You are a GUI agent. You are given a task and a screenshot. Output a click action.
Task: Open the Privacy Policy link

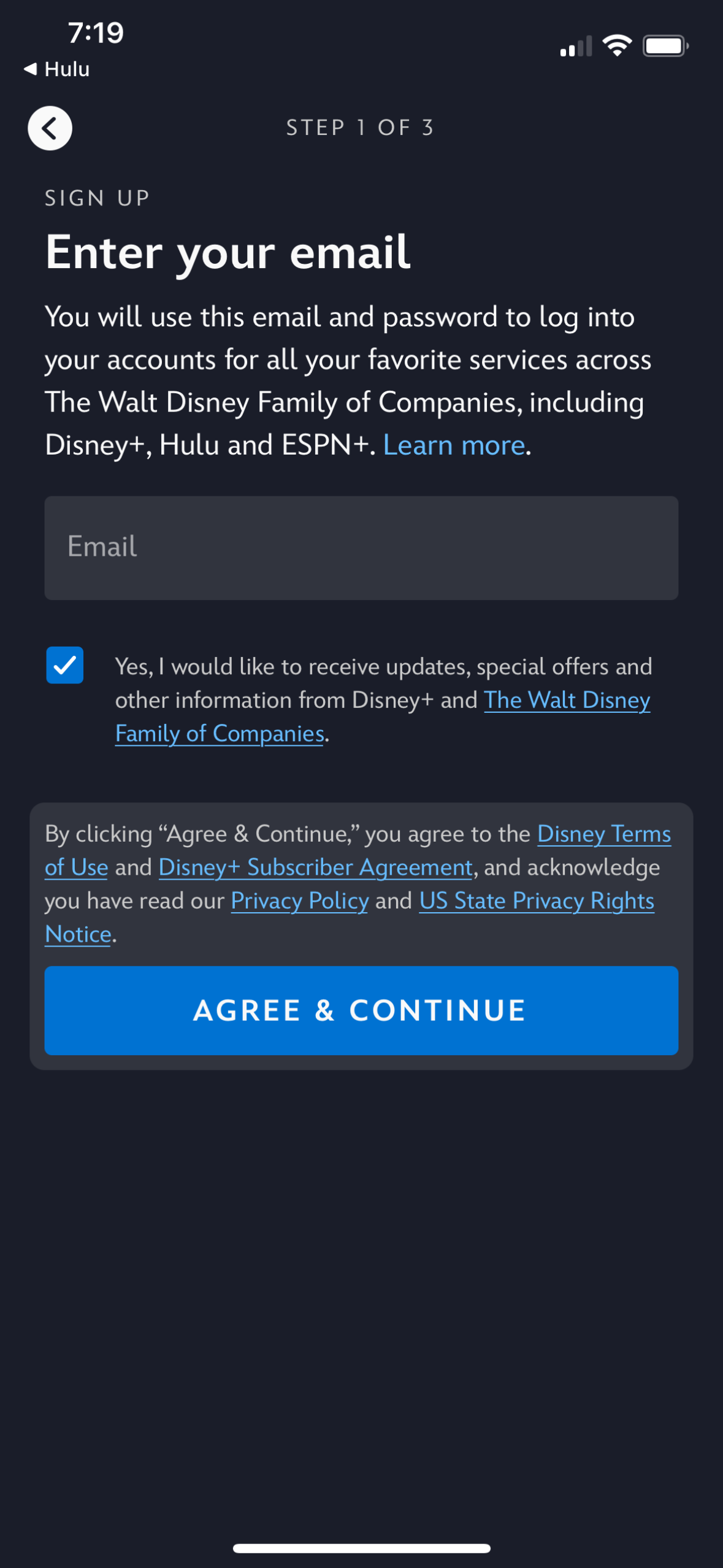click(x=298, y=900)
